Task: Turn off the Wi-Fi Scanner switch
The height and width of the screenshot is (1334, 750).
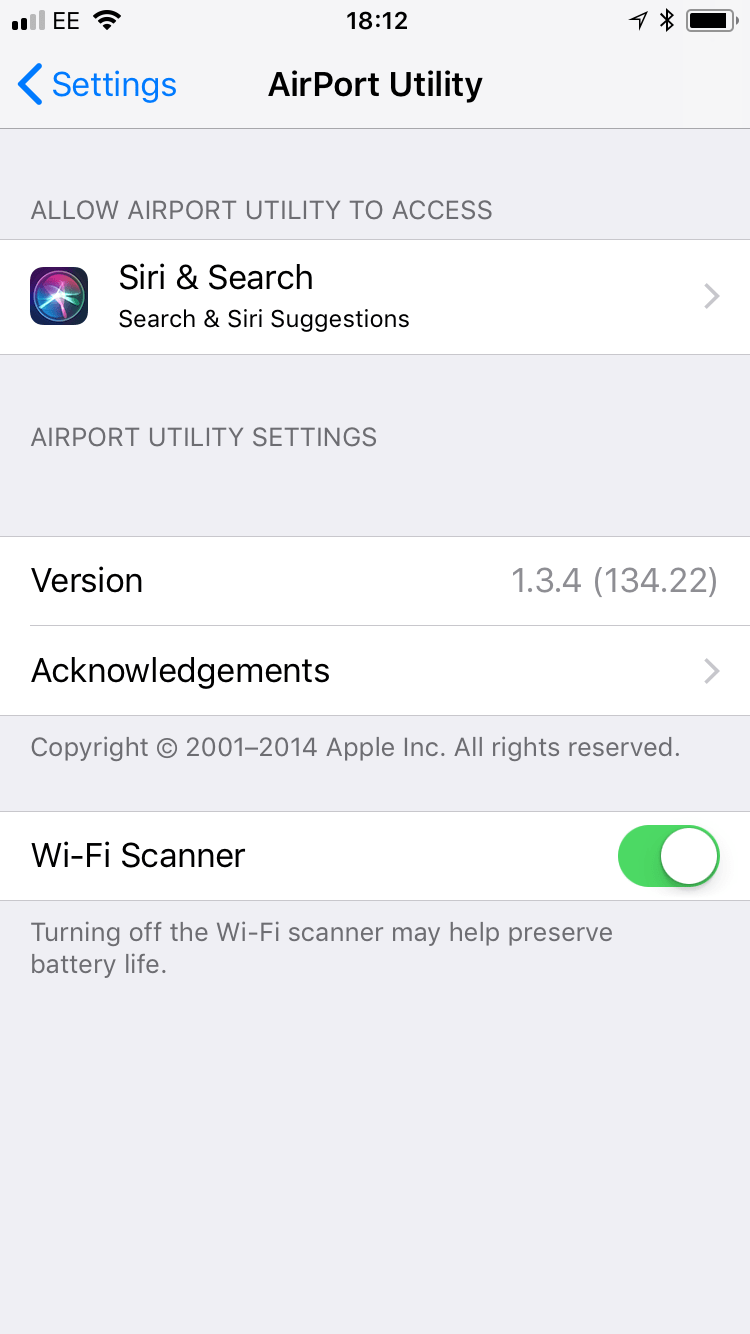Action: (668, 856)
